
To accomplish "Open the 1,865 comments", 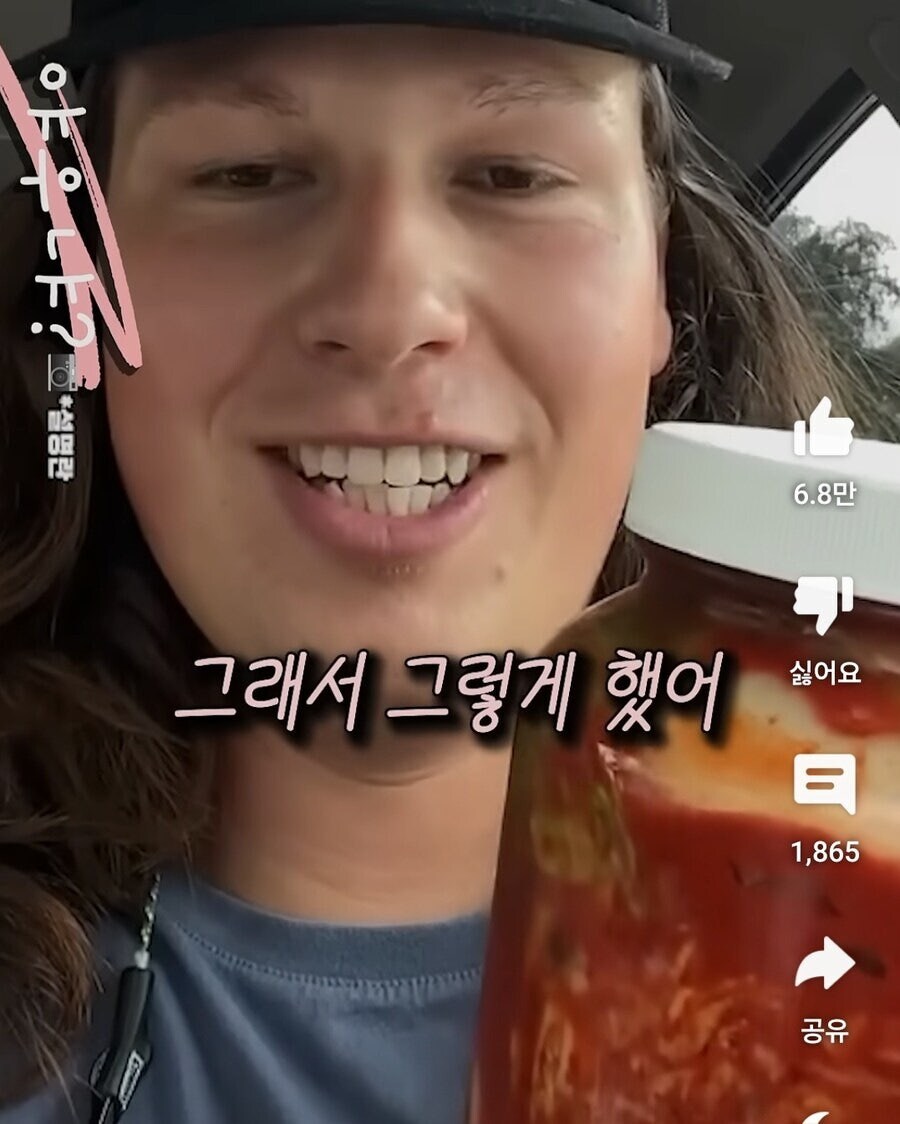I will (x=824, y=785).
